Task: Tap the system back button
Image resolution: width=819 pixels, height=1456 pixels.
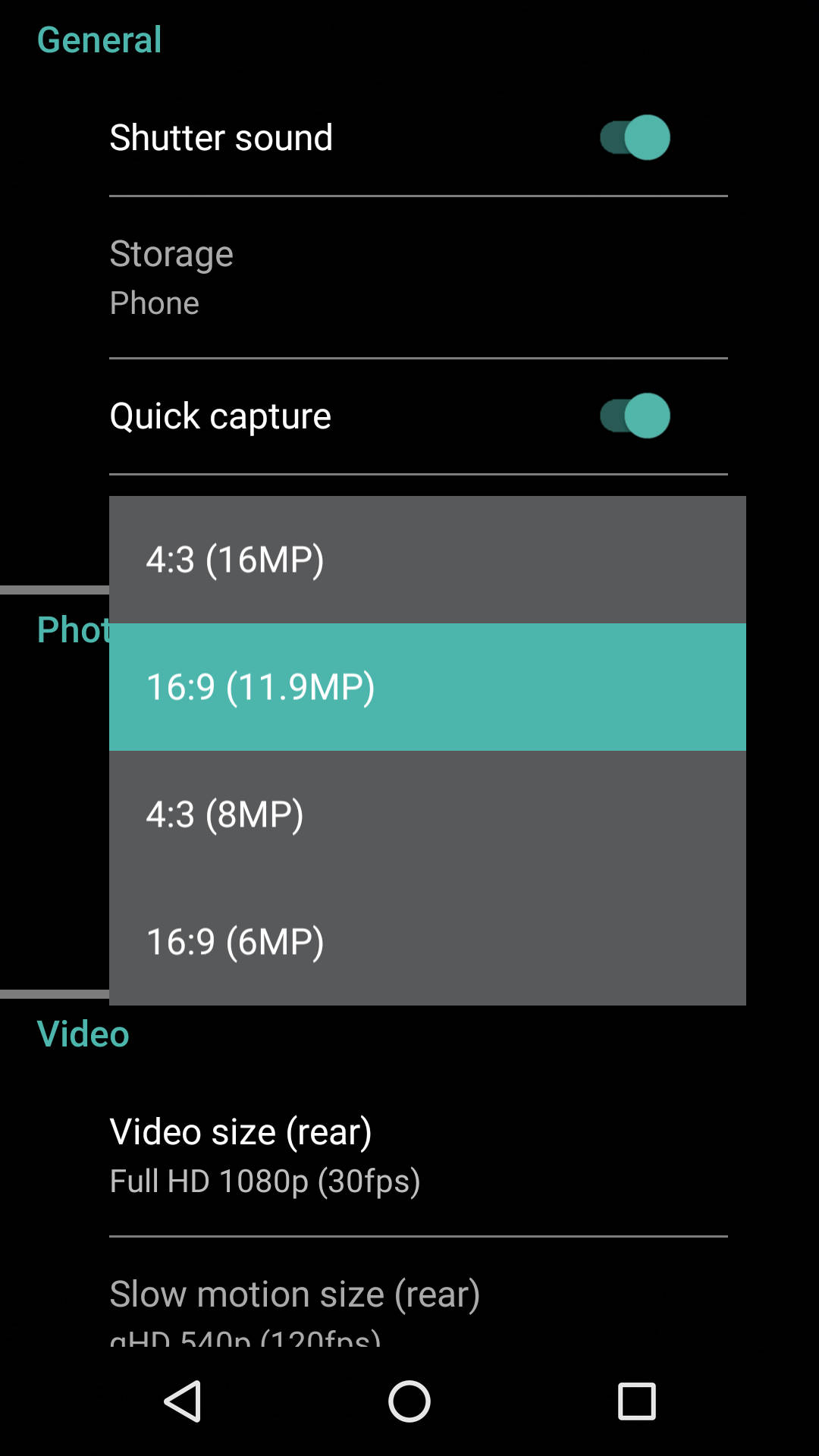Action: [x=183, y=1401]
